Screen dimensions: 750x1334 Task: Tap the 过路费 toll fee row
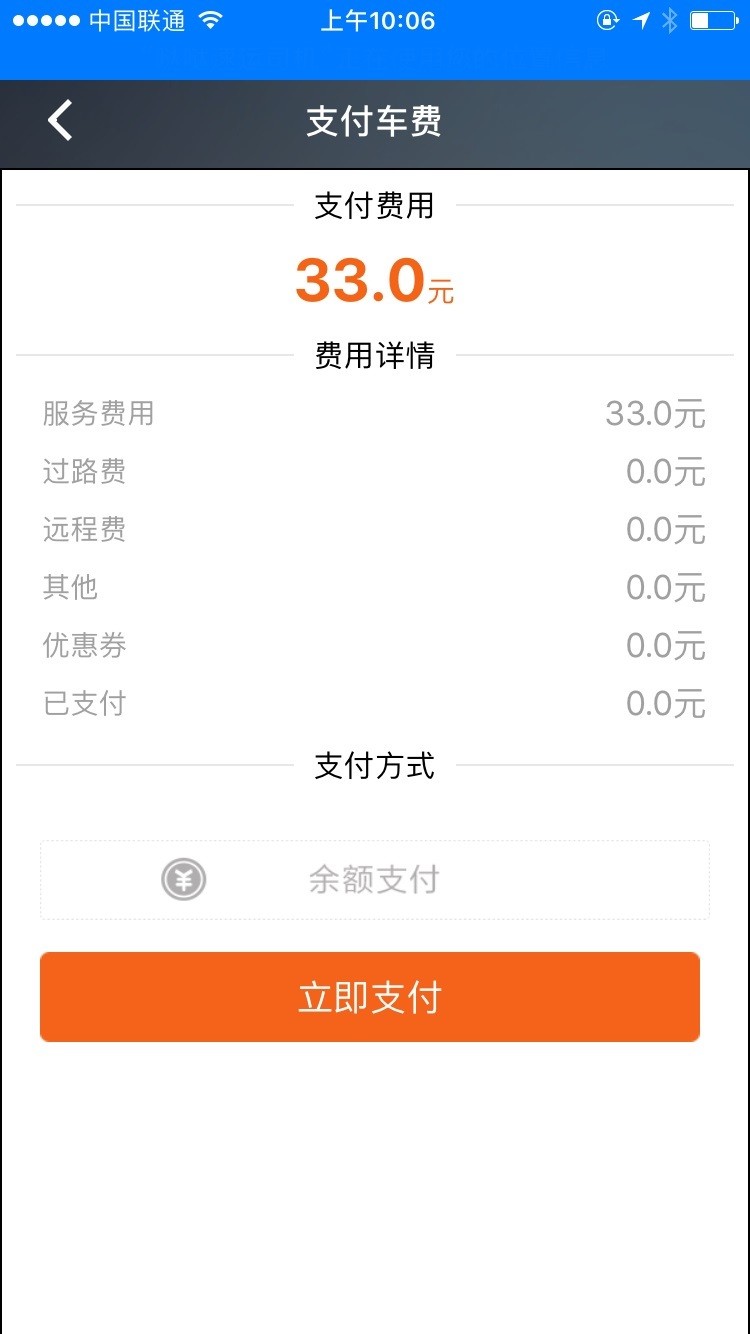coord(83,472)
